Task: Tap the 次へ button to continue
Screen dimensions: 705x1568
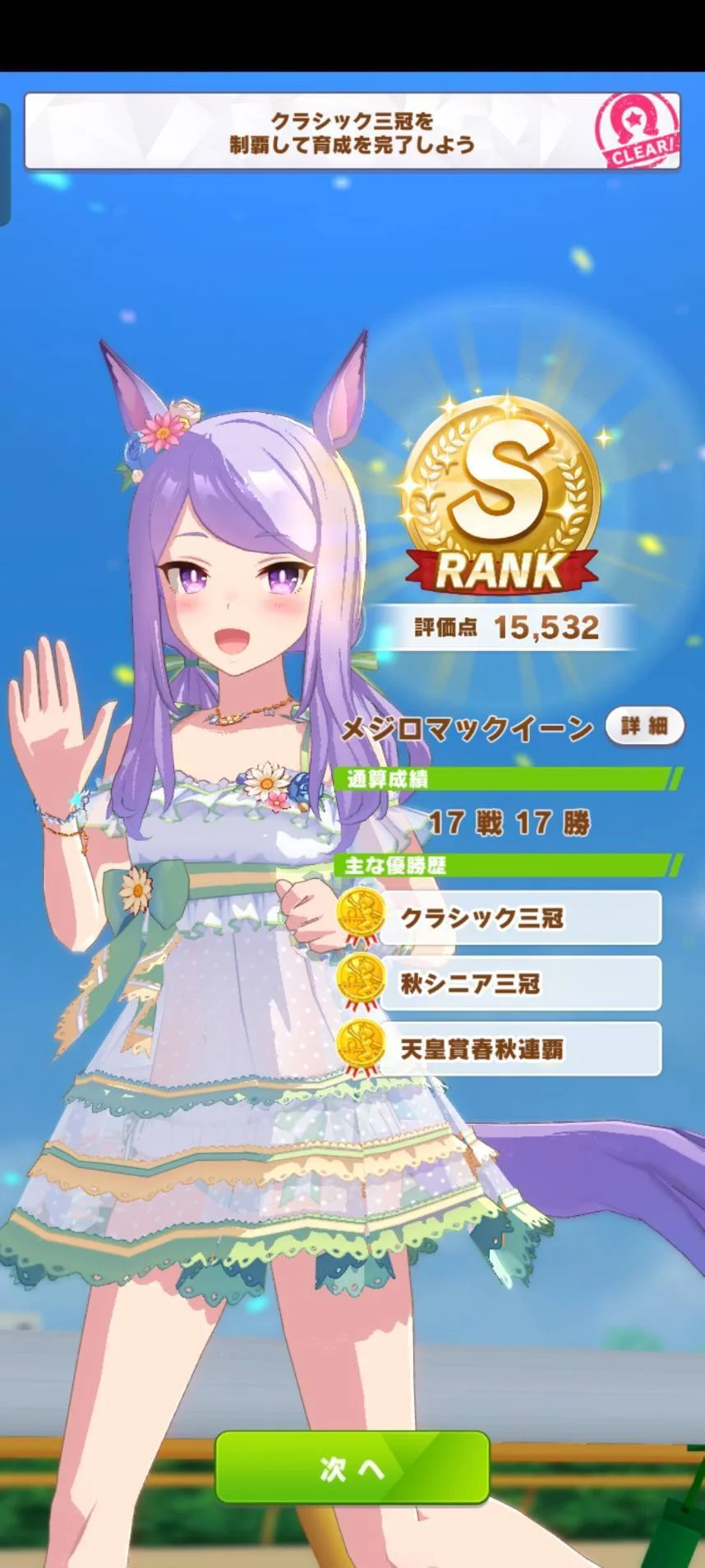Action: (x=352, y=1468)
